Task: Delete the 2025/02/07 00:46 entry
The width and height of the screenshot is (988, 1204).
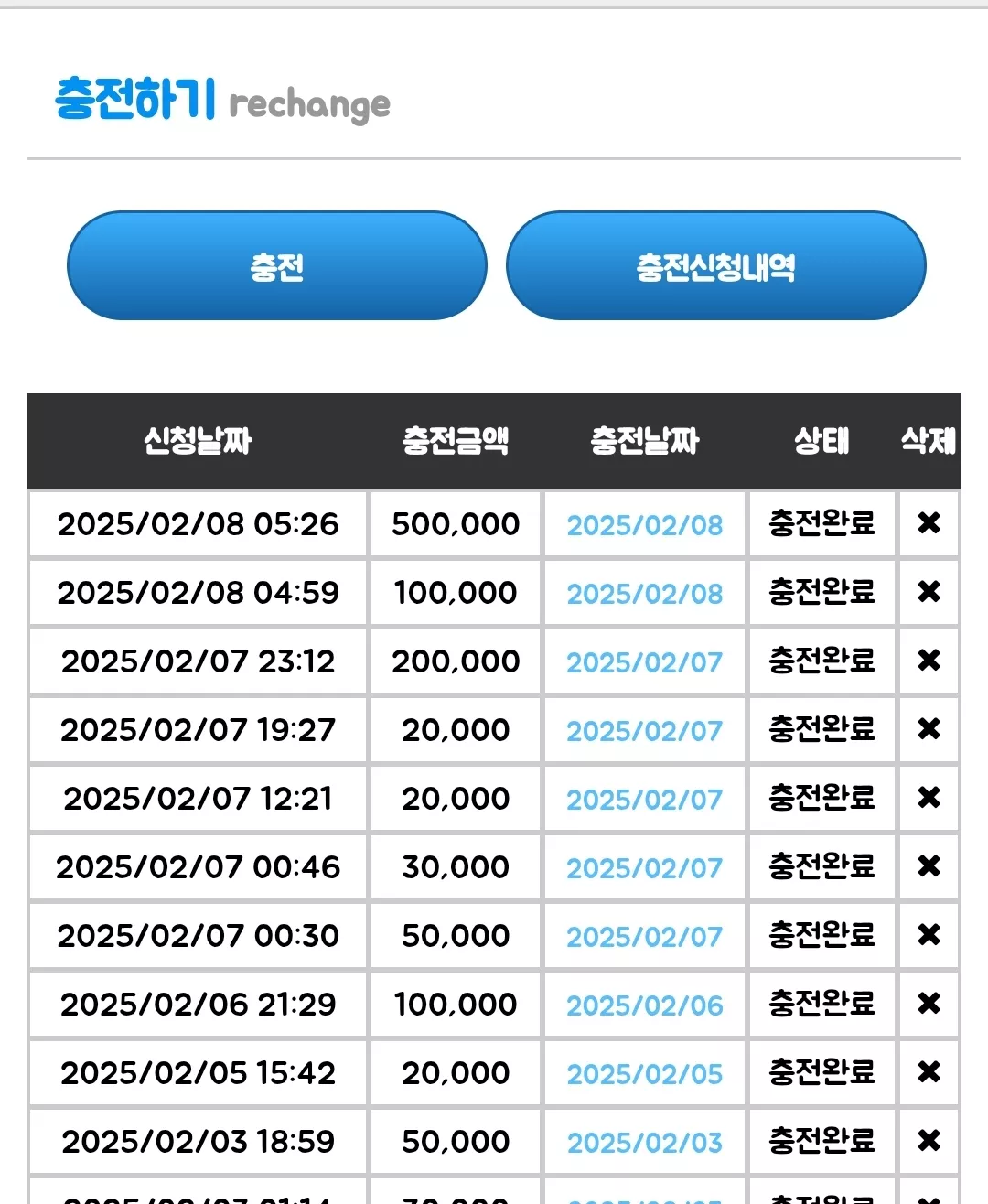Action: 929,866
